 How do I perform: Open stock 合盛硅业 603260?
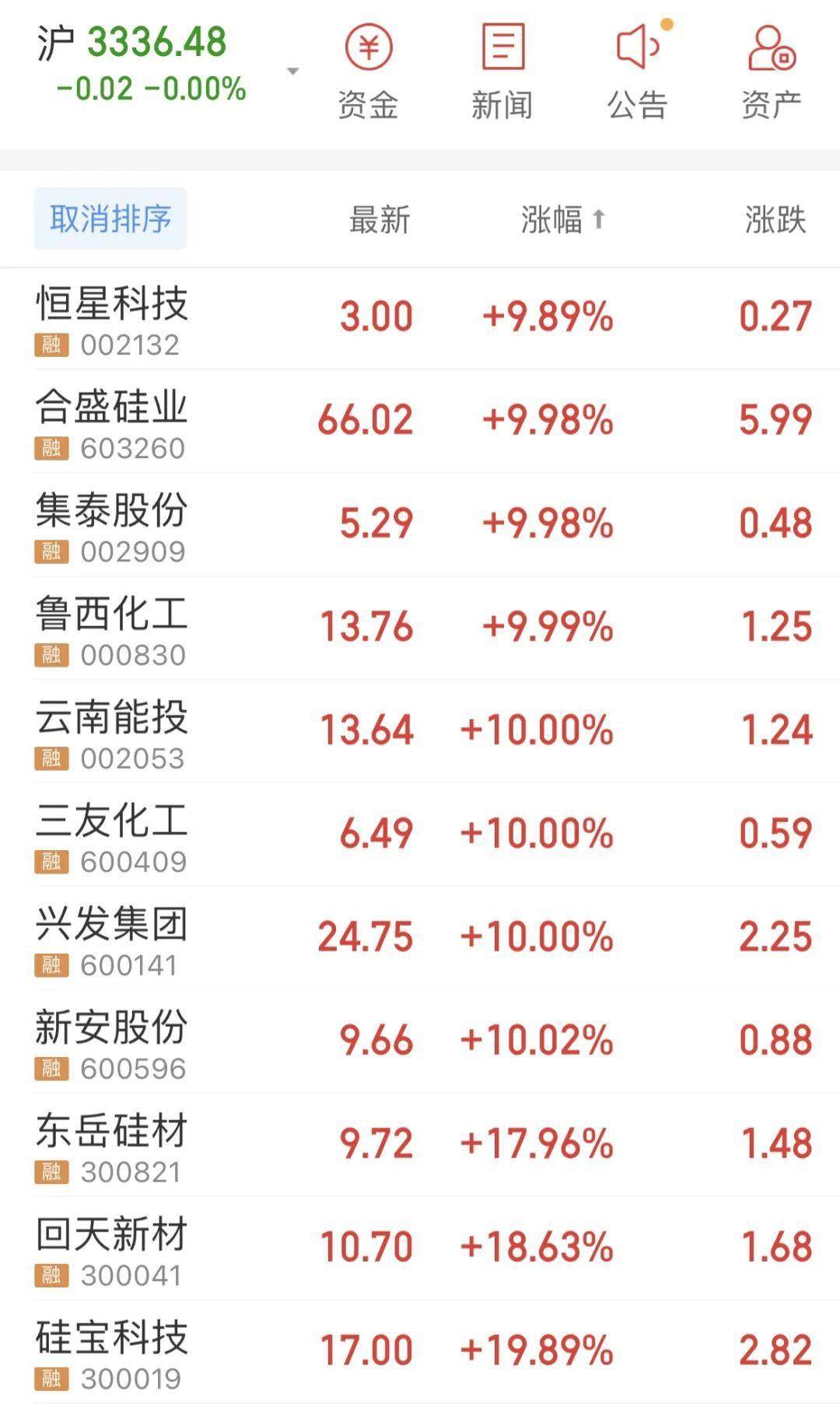pyautogui.click(x=420, y=422)
